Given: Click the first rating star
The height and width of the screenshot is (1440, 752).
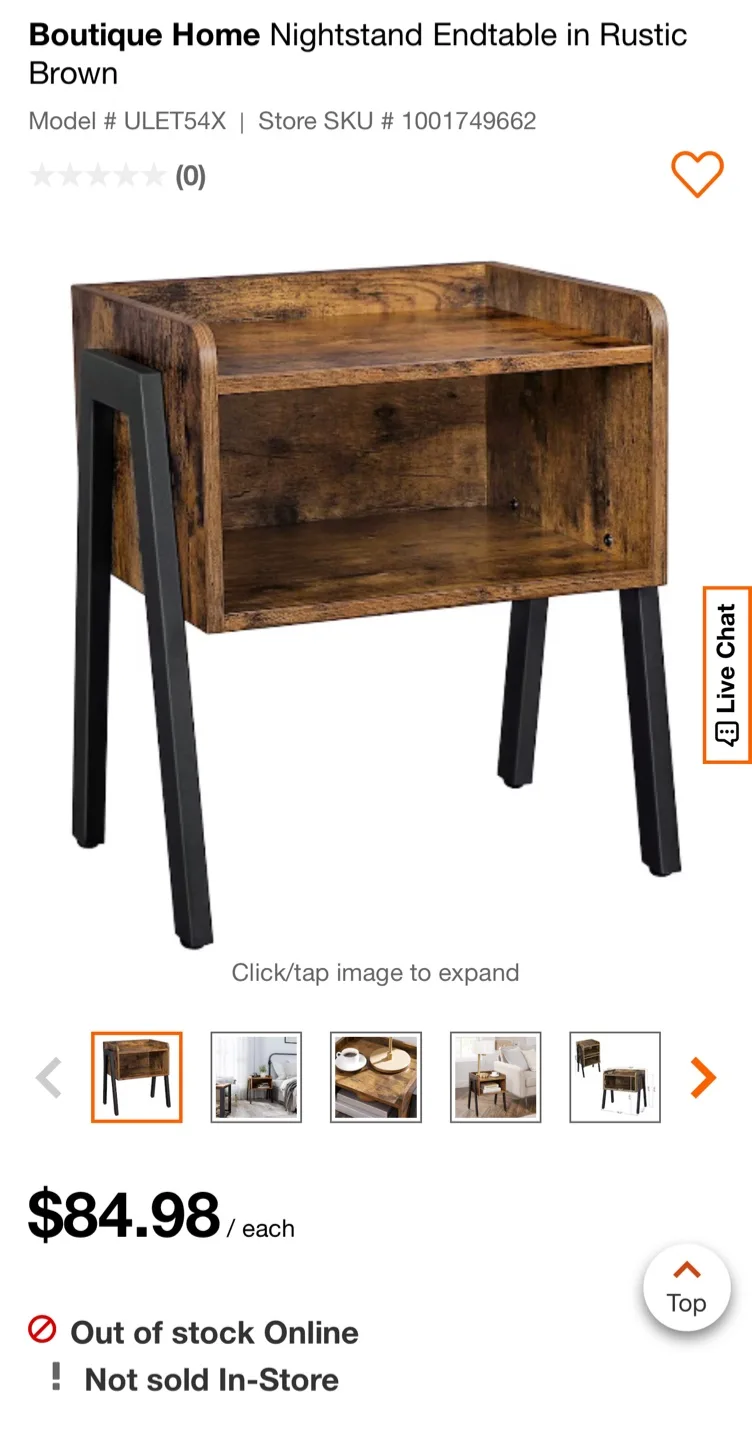Looking at the screenshot, I should [x=45, y=174].
